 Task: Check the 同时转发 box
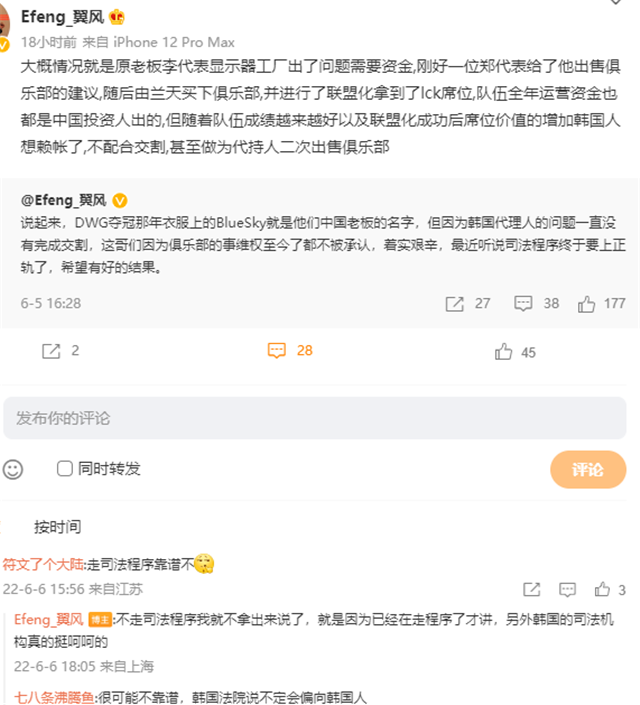point(65,468)
